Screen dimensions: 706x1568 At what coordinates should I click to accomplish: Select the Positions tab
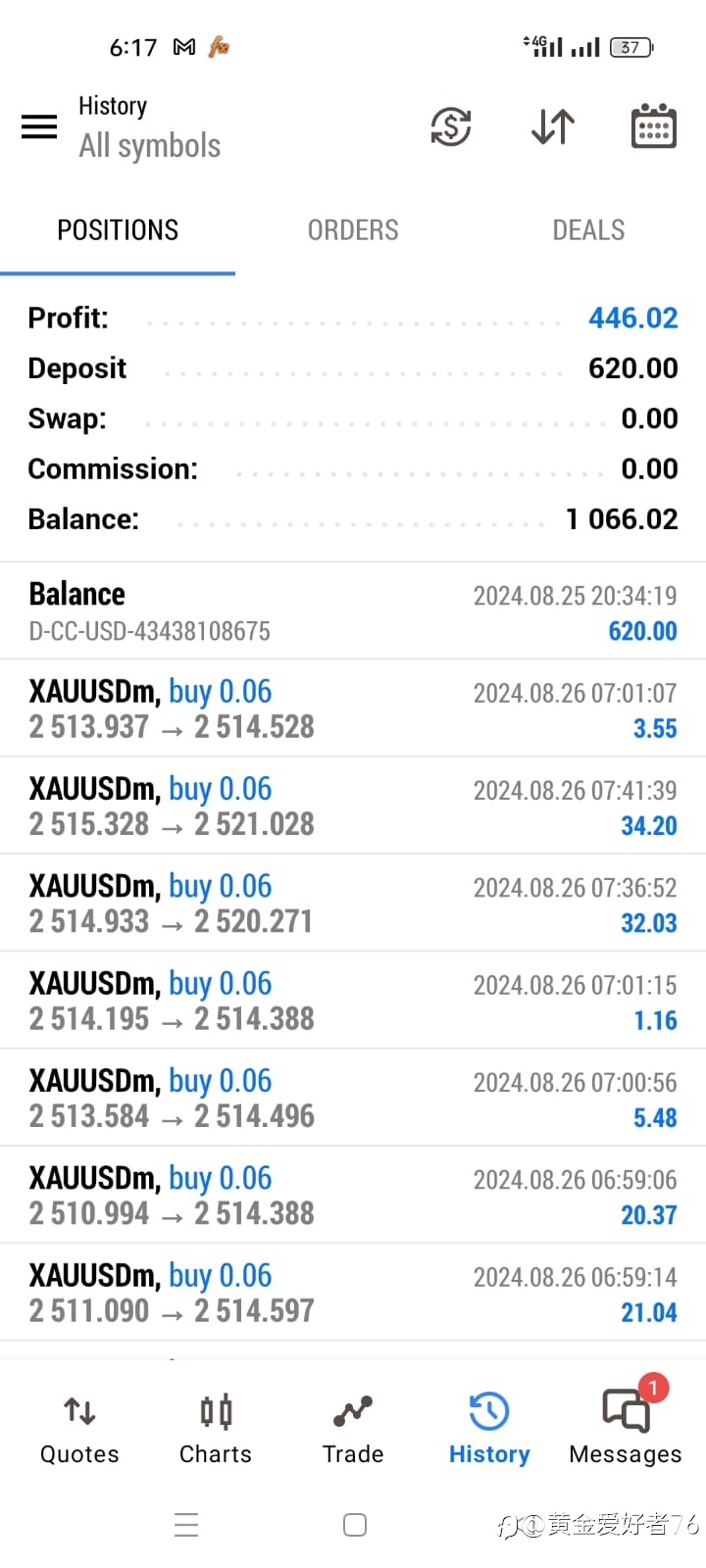(118, 230)
